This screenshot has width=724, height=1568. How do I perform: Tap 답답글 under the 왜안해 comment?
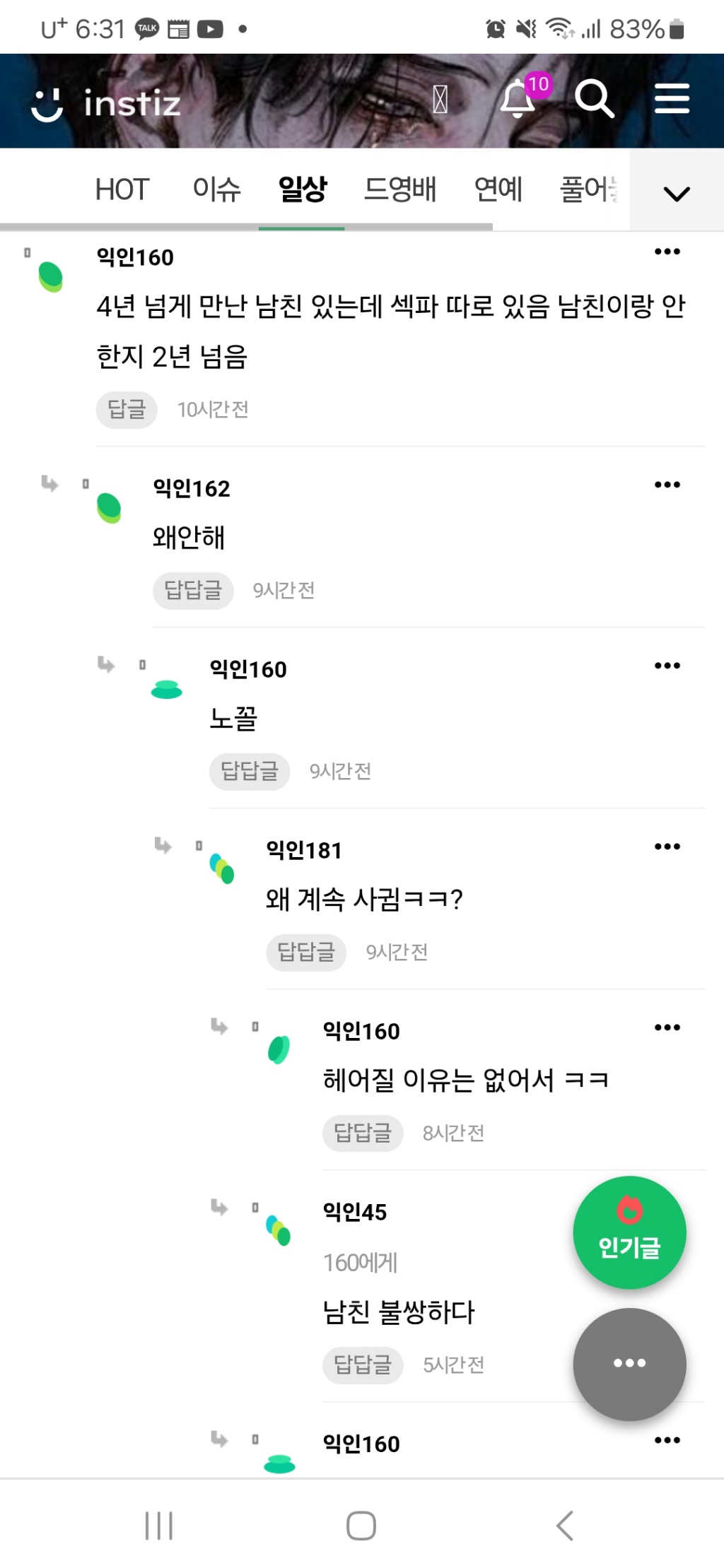[x=193, y=590]
